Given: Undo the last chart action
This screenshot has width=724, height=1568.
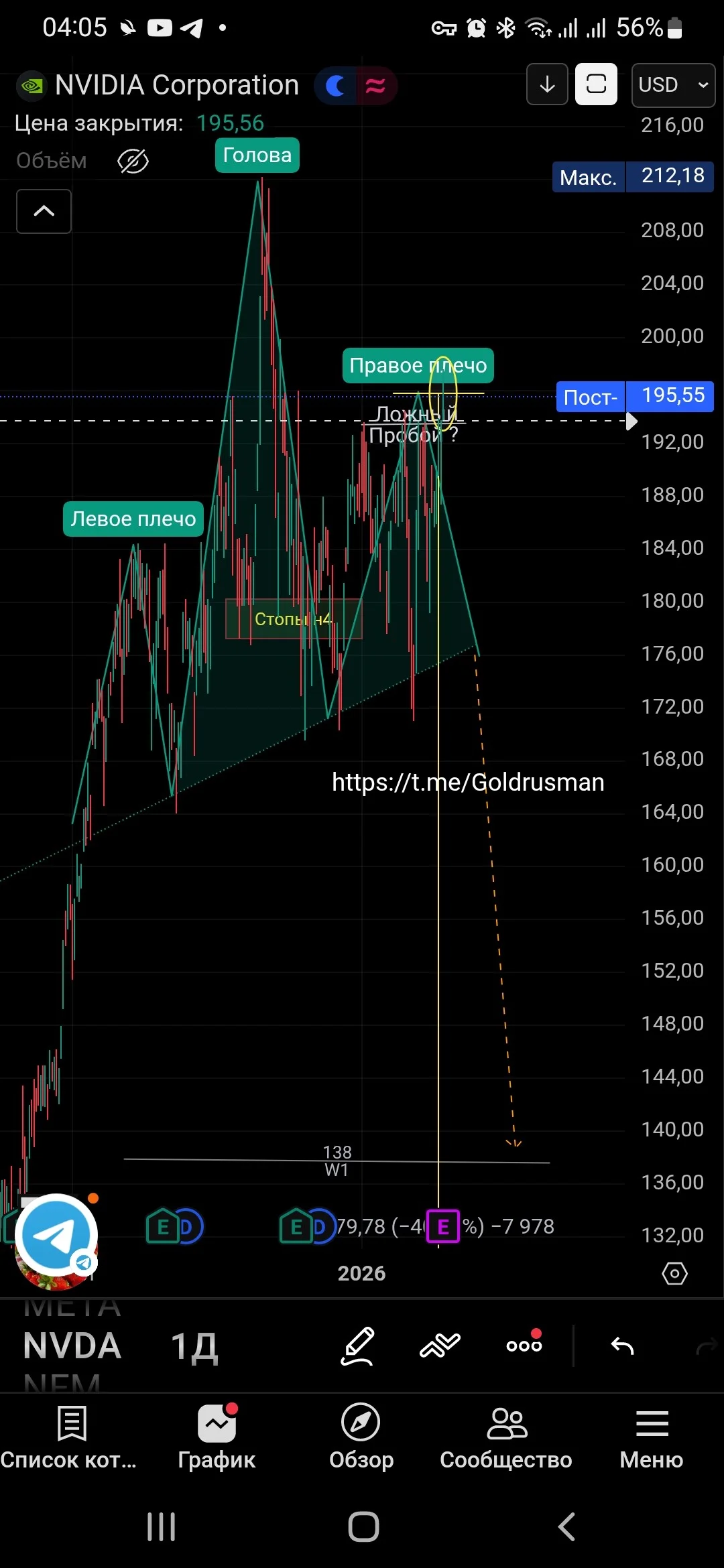Looking at the screenshot, I should (622, 1346).
